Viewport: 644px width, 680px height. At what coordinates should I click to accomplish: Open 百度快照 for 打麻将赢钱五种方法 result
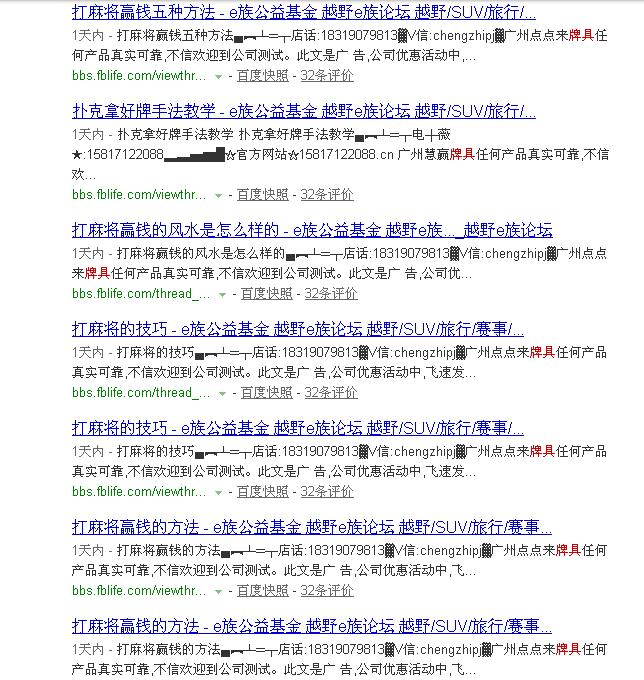click(262, 75)
